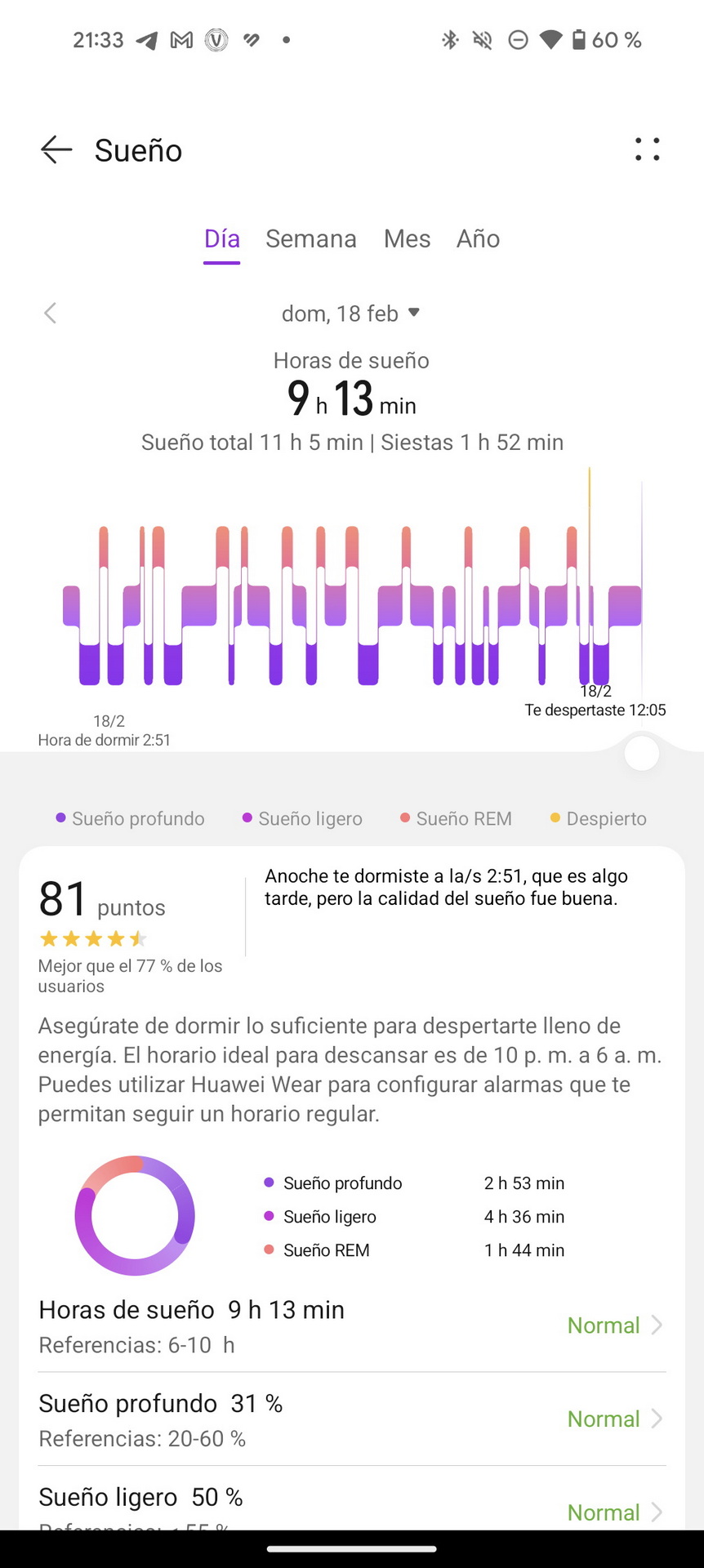
Task: Open the four-dot options menu
Action: click(x=647, y=149)
